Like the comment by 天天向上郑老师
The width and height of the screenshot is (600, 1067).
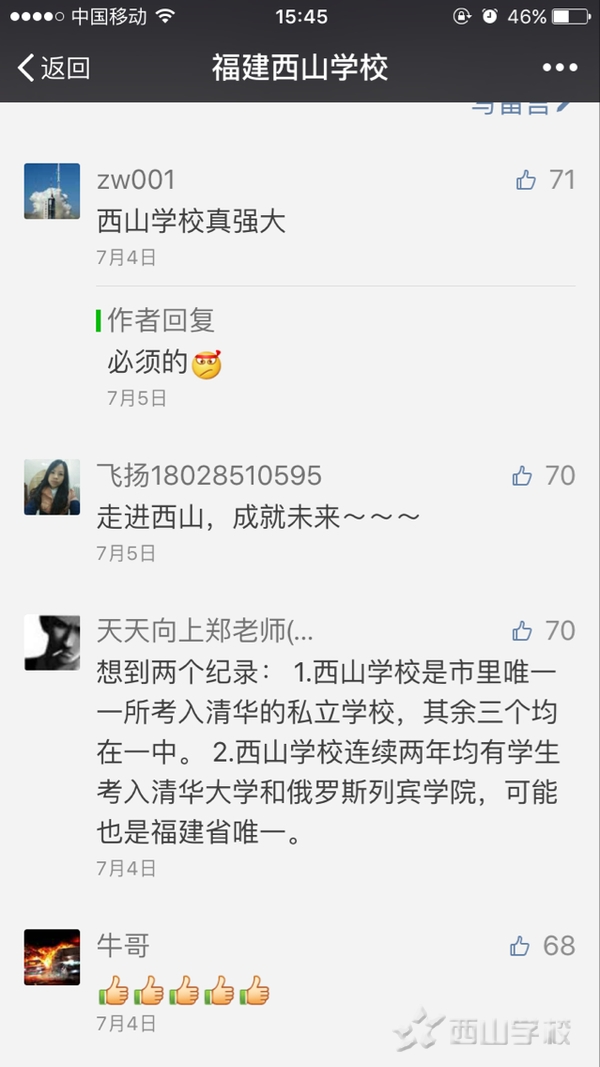pyautogui.click(x=522, y=631)
